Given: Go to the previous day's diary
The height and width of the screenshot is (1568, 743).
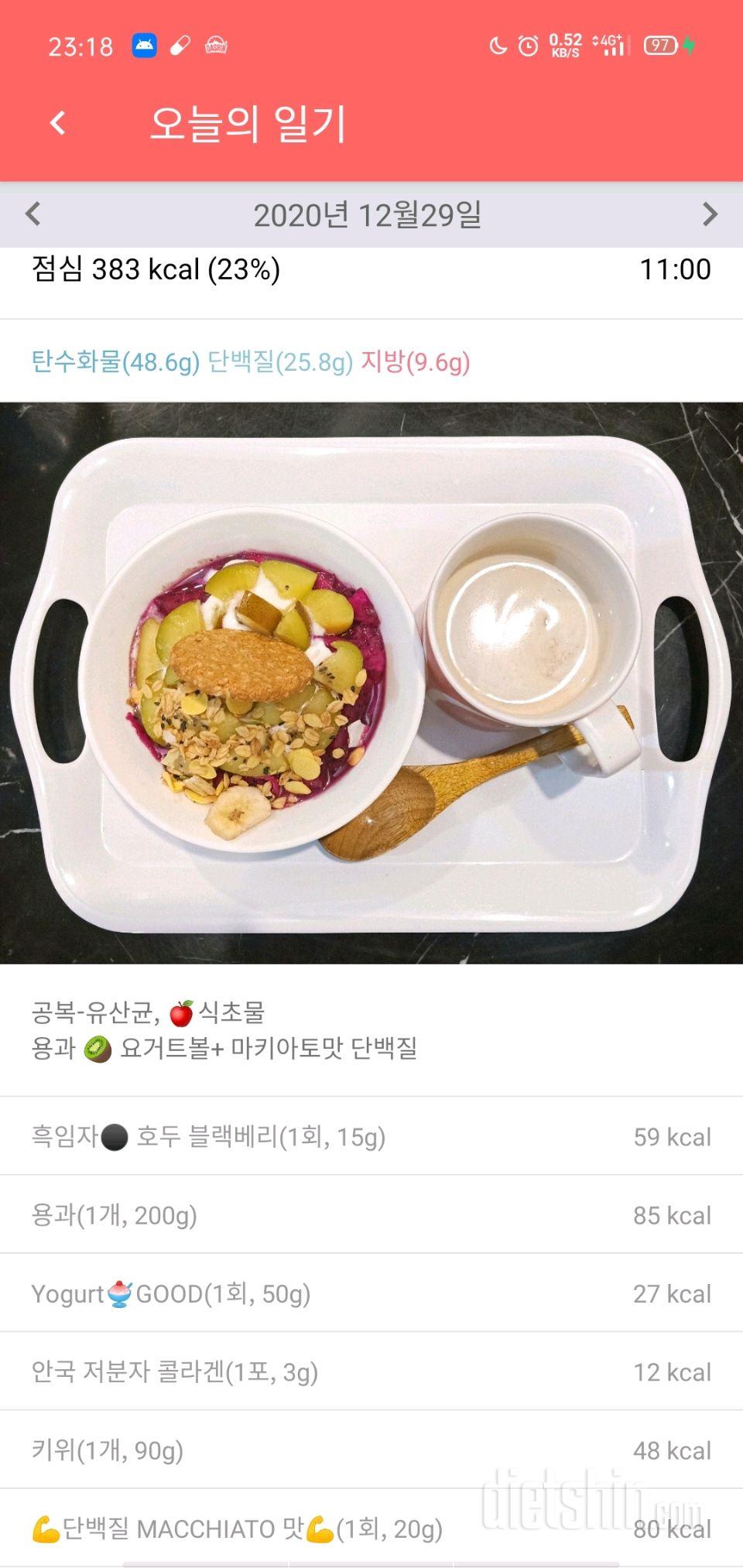Looking at the screenshot, I should [x=33, y=214].
